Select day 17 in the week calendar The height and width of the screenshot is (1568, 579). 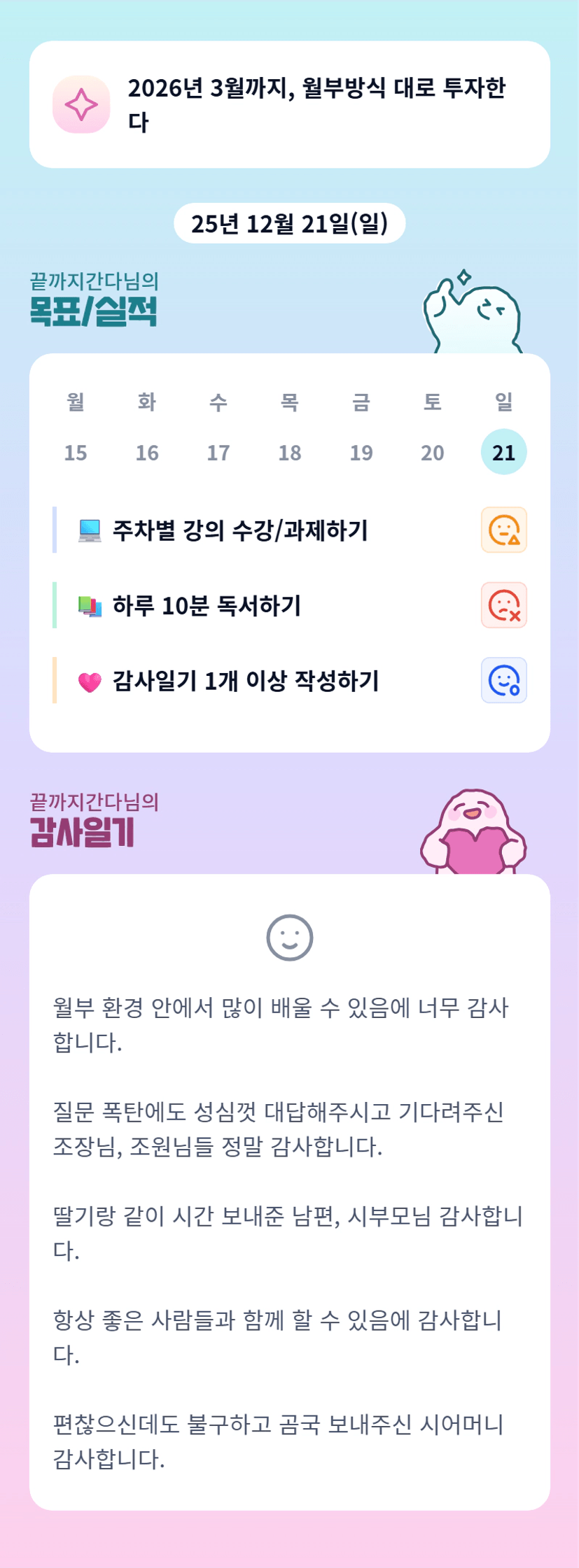[218, 452]
